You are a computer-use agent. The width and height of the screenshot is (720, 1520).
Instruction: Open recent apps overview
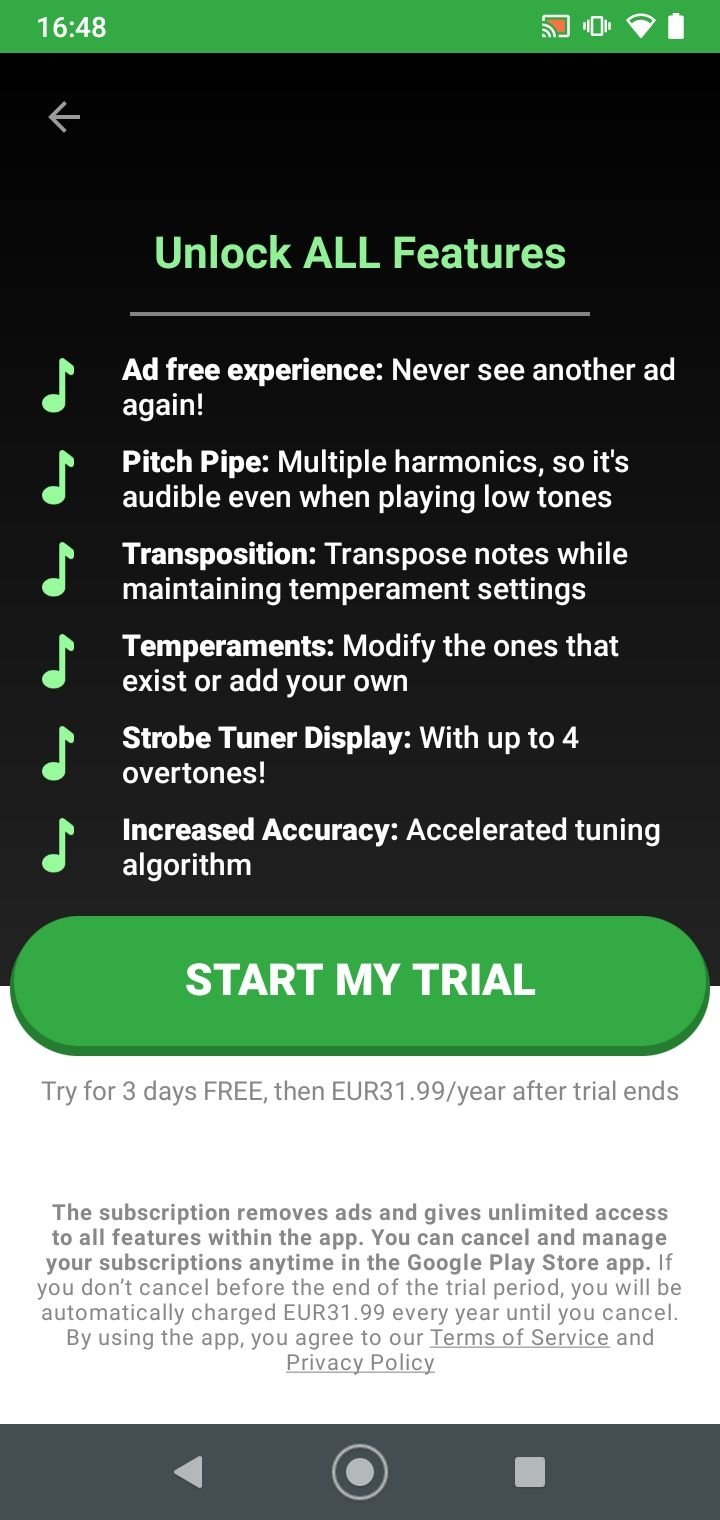pos(529,1471)
